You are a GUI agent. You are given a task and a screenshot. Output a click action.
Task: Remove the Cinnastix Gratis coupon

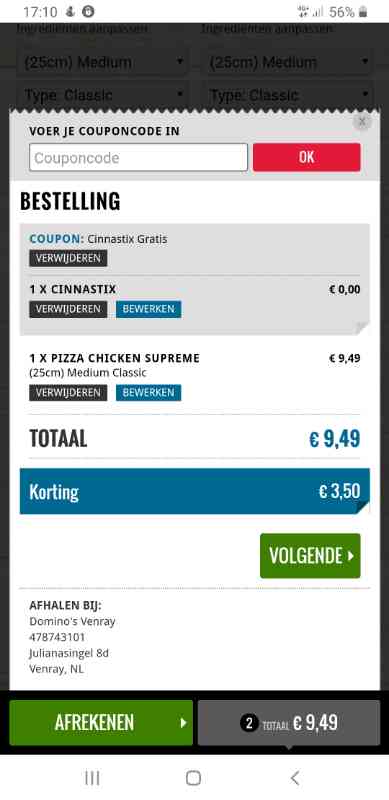point(68,258)
